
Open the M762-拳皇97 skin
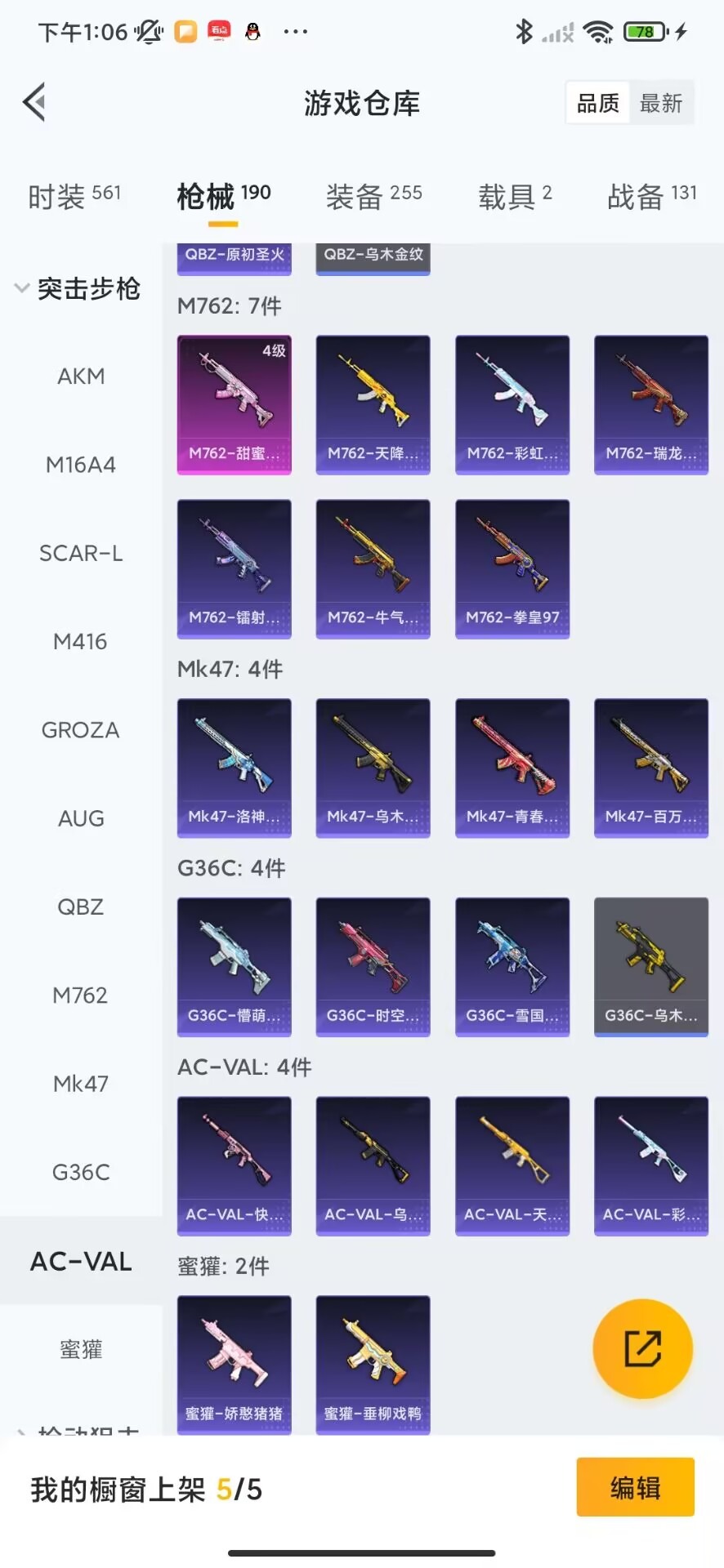pyautogui.click(x=512, y=568)
